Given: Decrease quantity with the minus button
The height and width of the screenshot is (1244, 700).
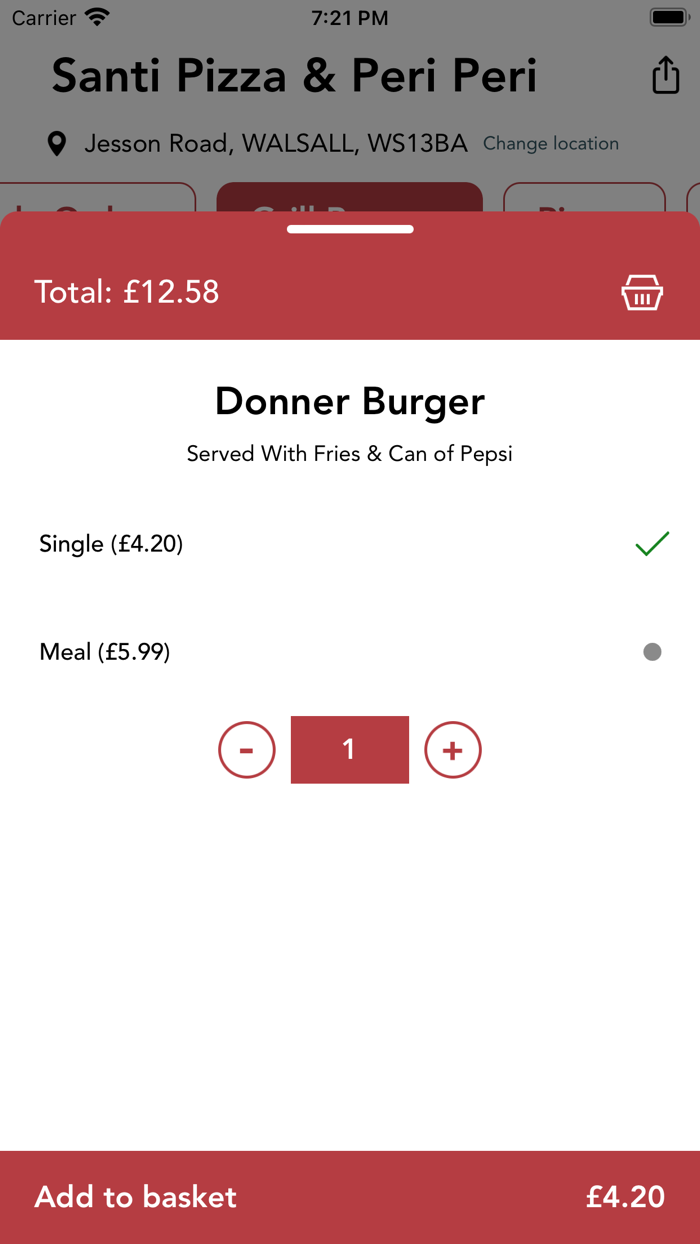Looking at the screenshot, I should [x=247, y=750].
